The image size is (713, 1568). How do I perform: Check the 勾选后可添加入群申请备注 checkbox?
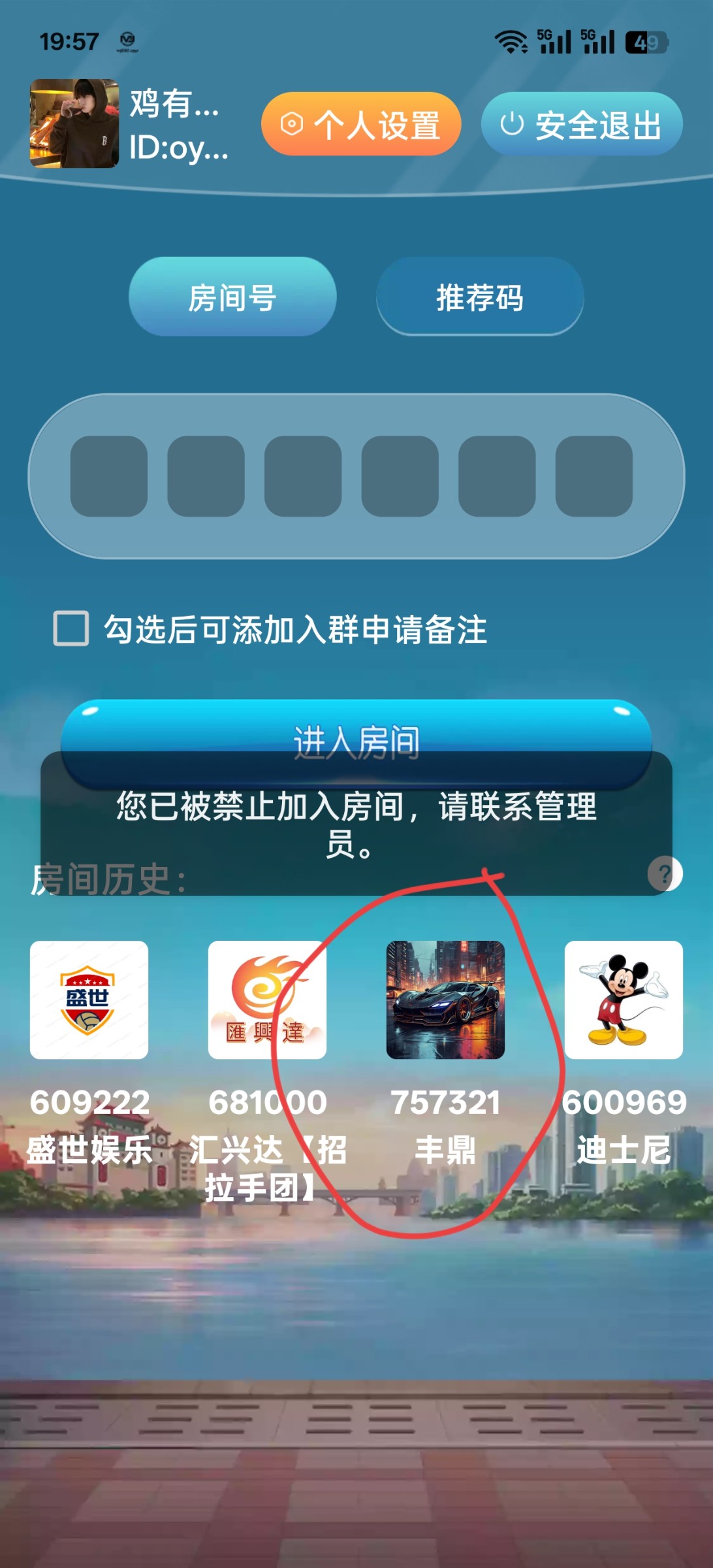[71, 629]
